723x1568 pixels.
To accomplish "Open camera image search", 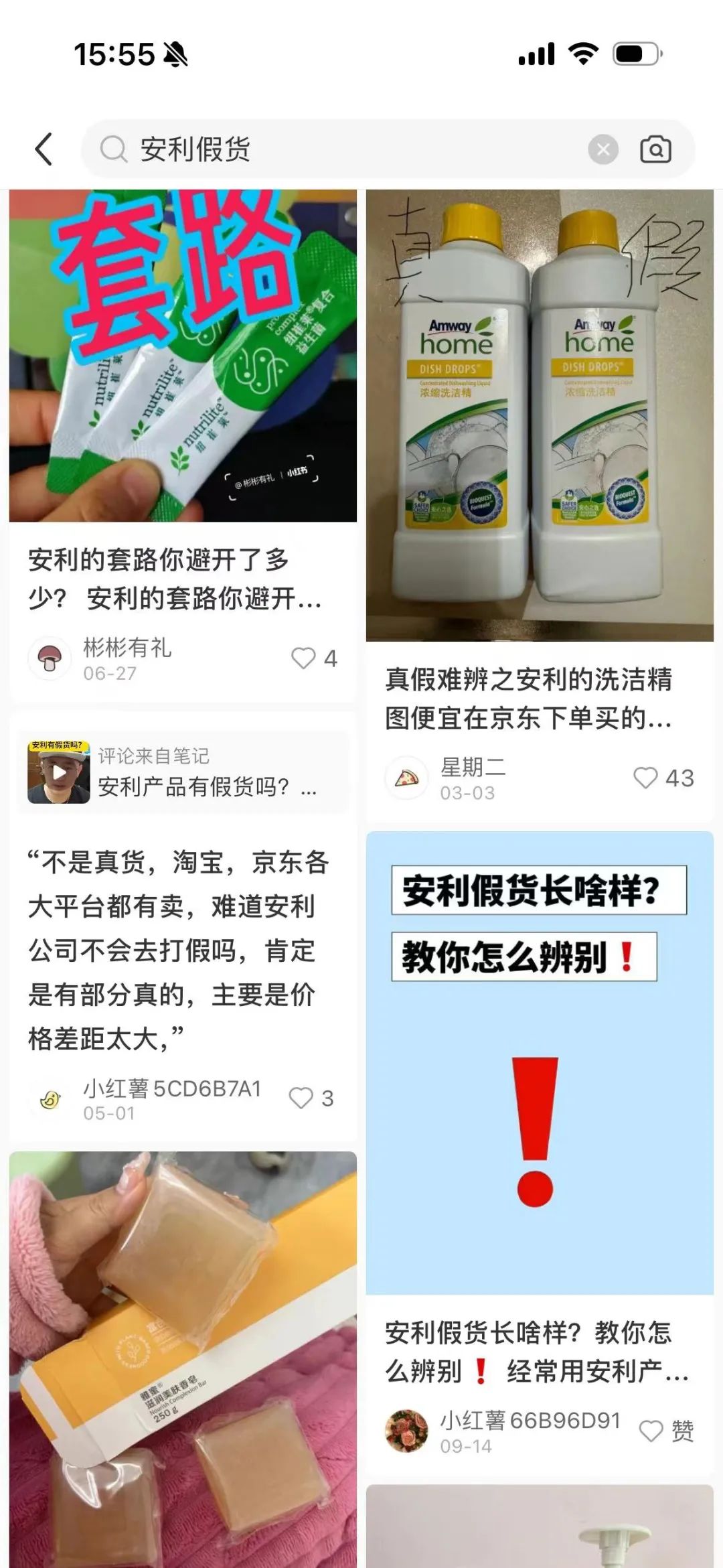I will [x=655, y=149].
